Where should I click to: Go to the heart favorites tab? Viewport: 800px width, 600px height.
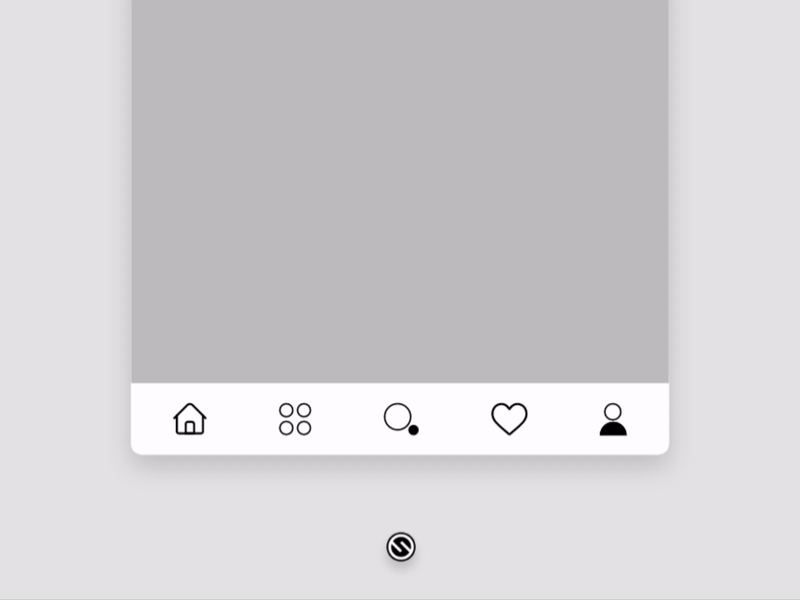(x=509, y=419)
